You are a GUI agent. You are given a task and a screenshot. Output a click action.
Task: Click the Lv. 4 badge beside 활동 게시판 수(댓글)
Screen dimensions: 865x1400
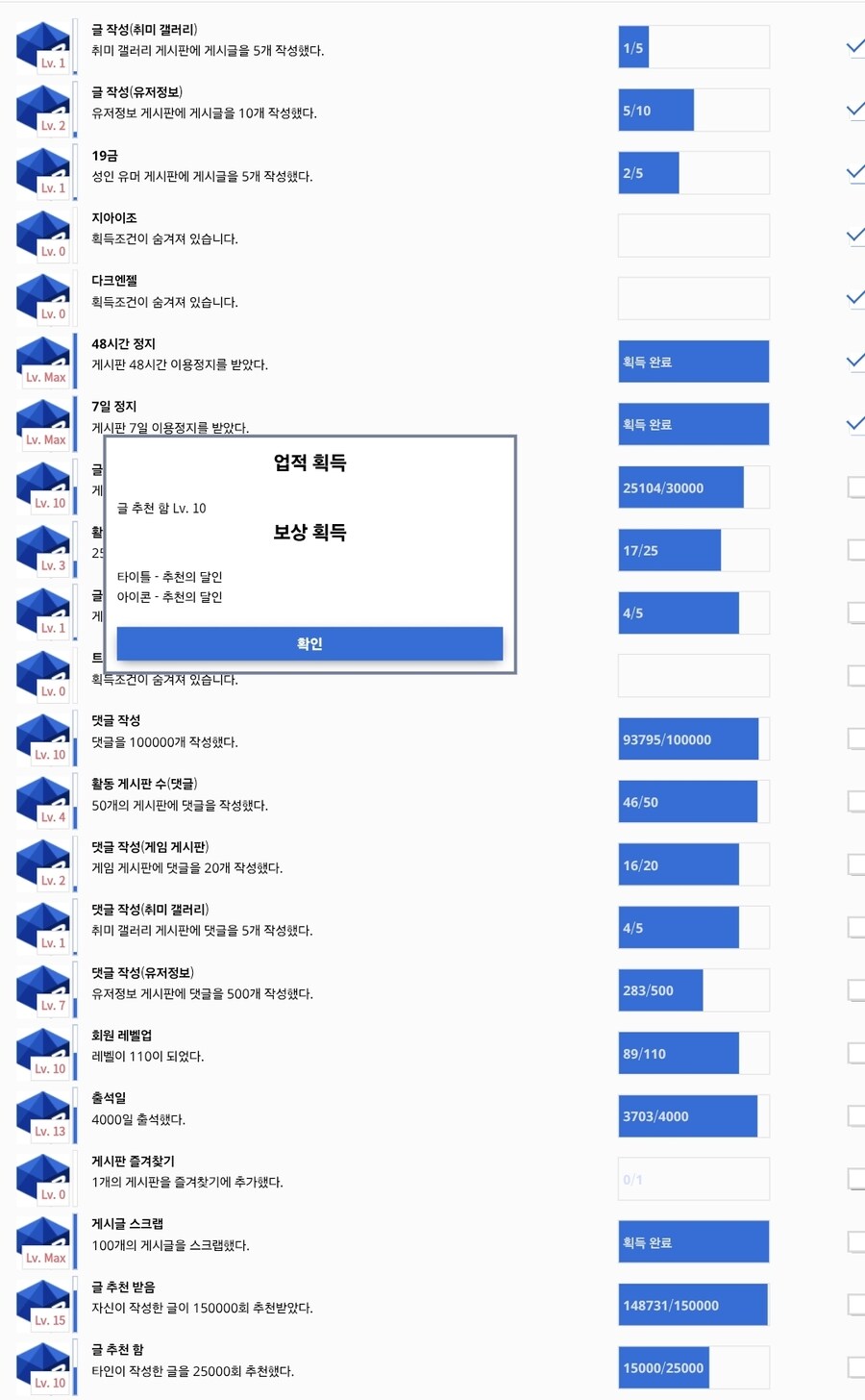[42, 800]
